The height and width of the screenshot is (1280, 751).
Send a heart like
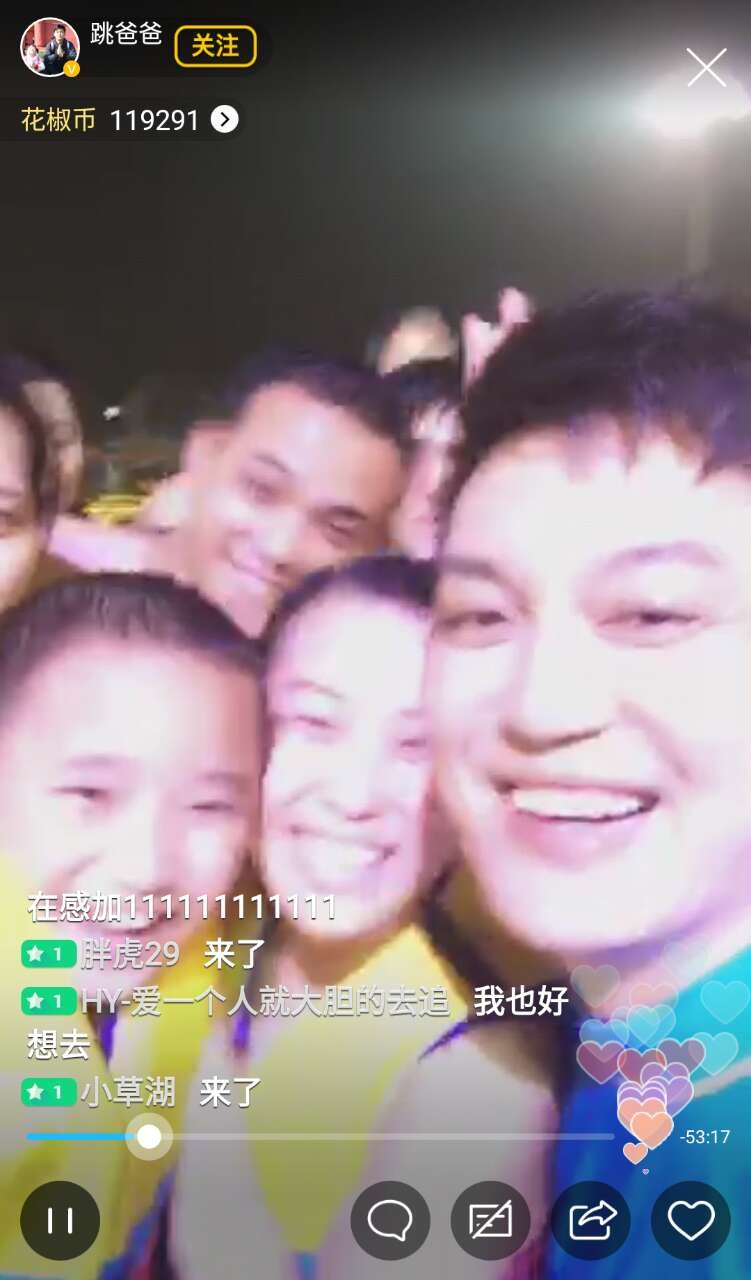[x=691, y=1220]
